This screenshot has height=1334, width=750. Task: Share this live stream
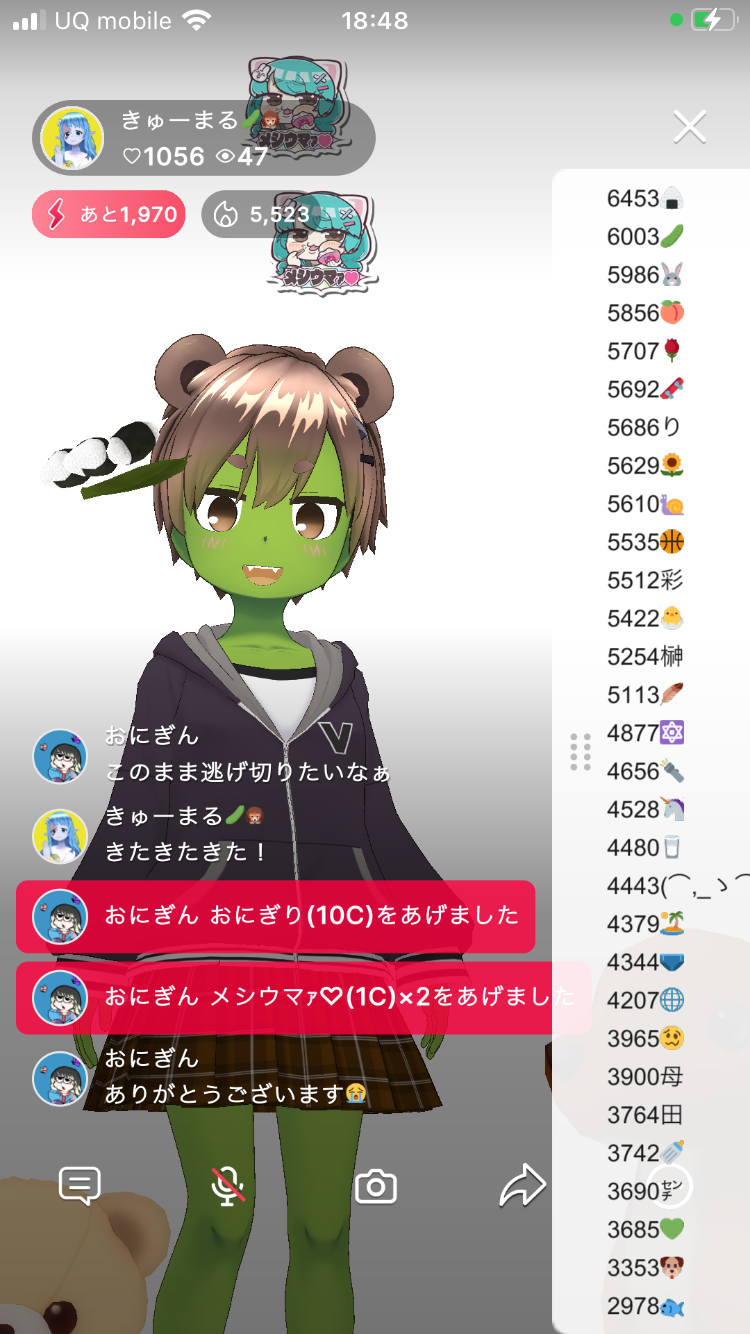[522, 1186]
